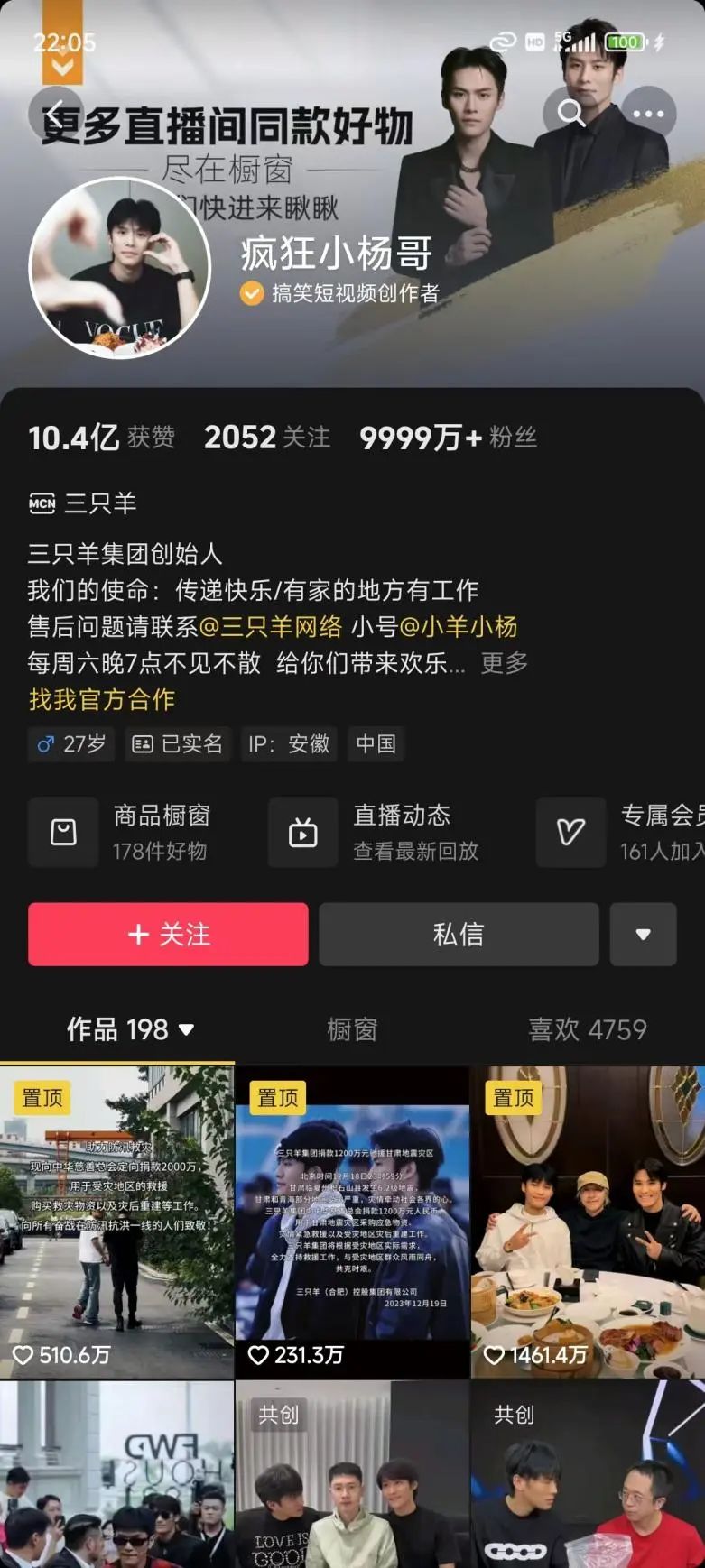Open search from the profile header

tap(570, 113)
